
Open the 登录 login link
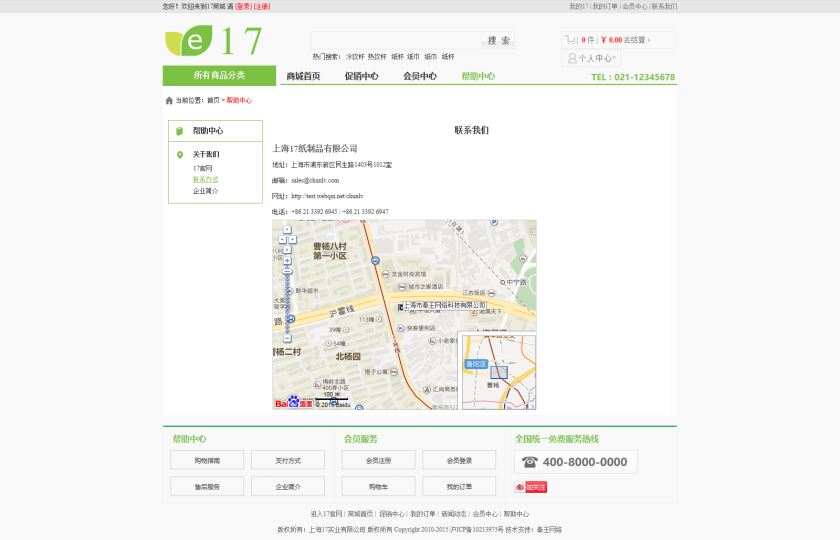pyautogui.click(x=243, y=6)
